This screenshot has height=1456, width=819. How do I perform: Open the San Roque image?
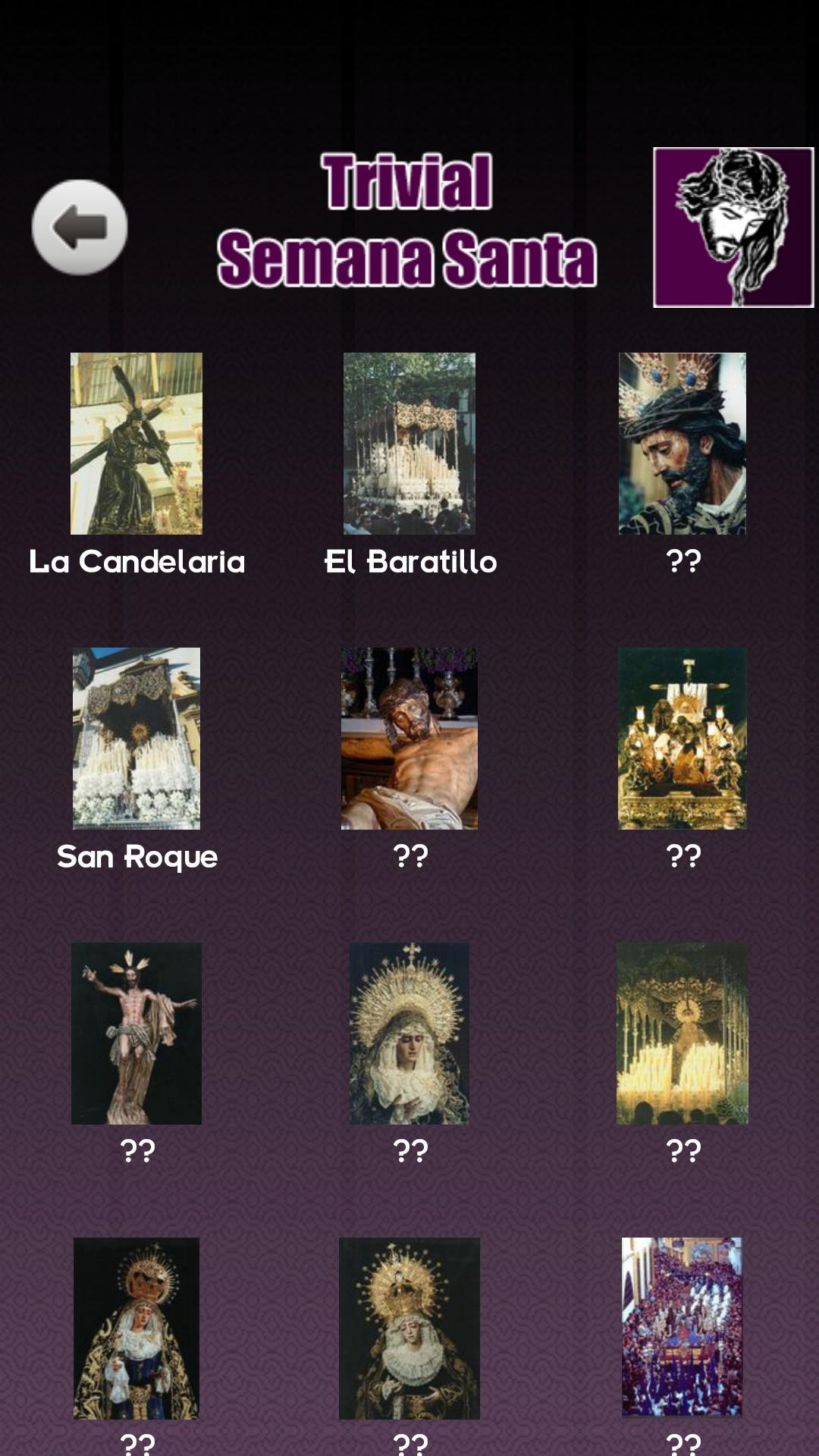(x=137, y=737)
